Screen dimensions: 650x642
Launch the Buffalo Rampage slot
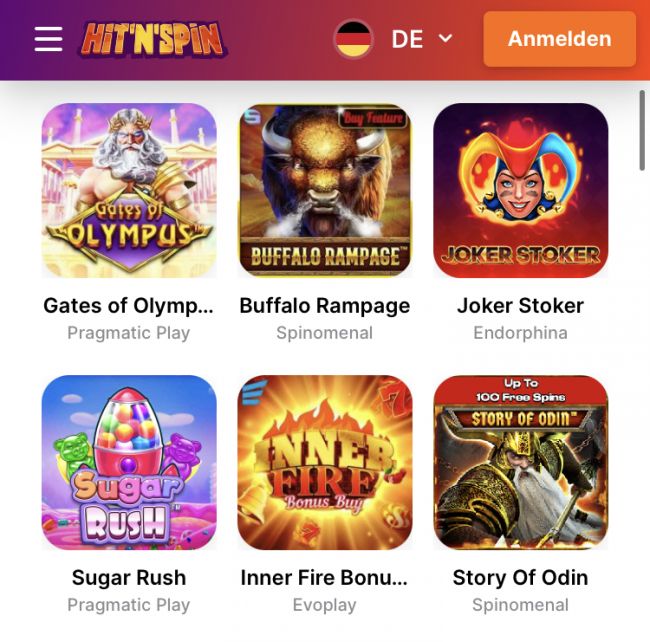(x=325, y=191)
